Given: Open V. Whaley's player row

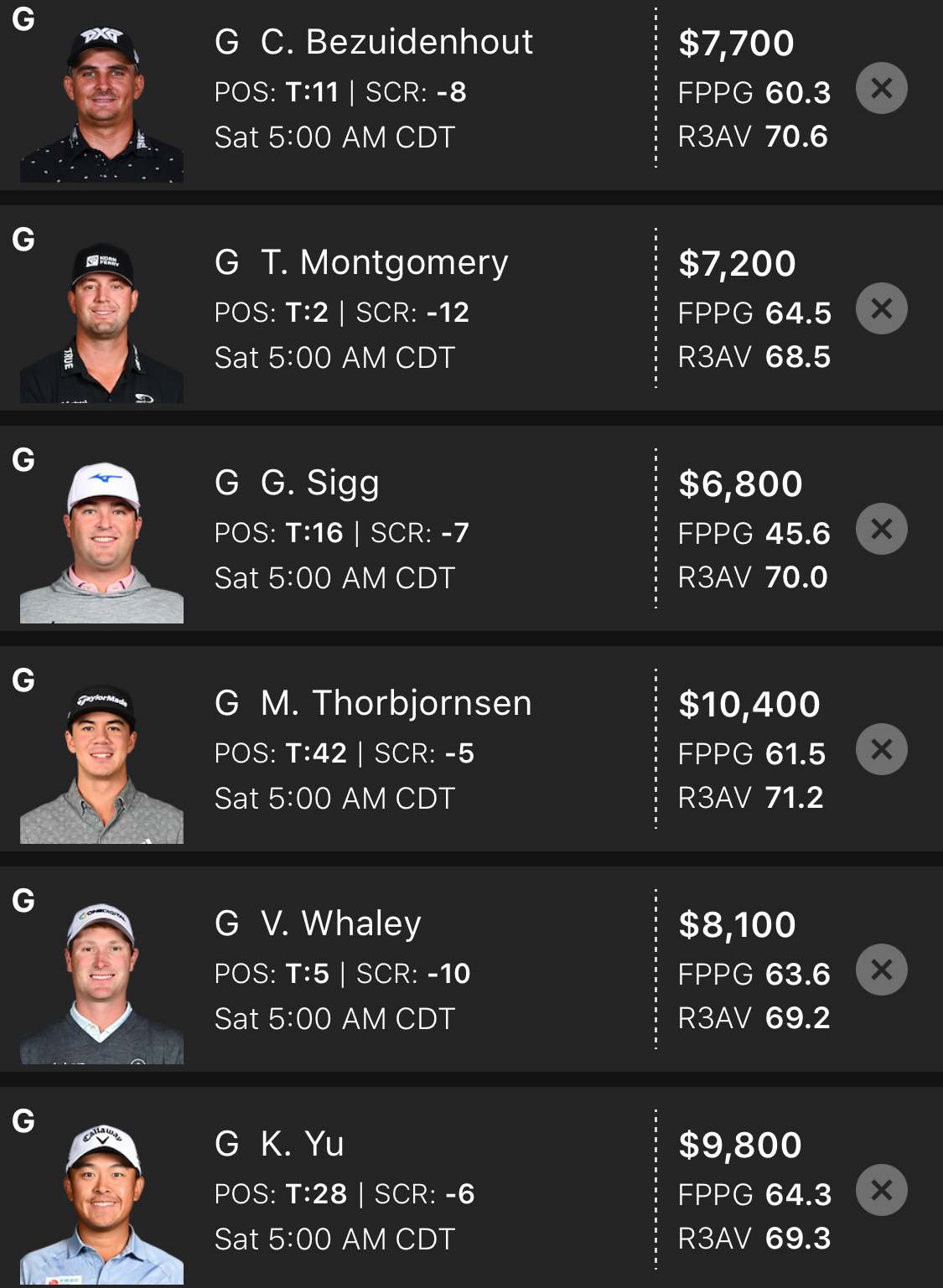Looking at the screenshot, I should [x=340, y=924].
